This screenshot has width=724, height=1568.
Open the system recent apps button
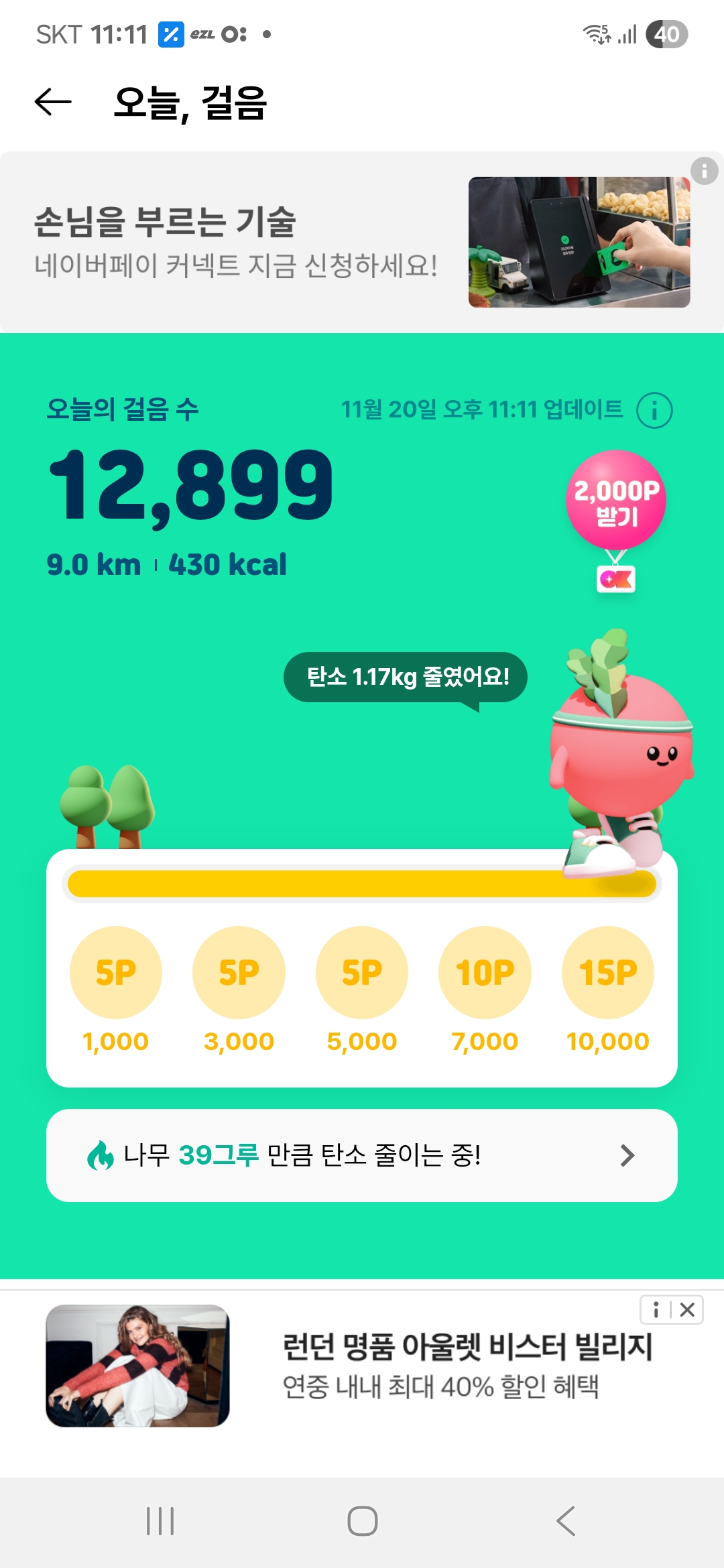(160, 1521)
